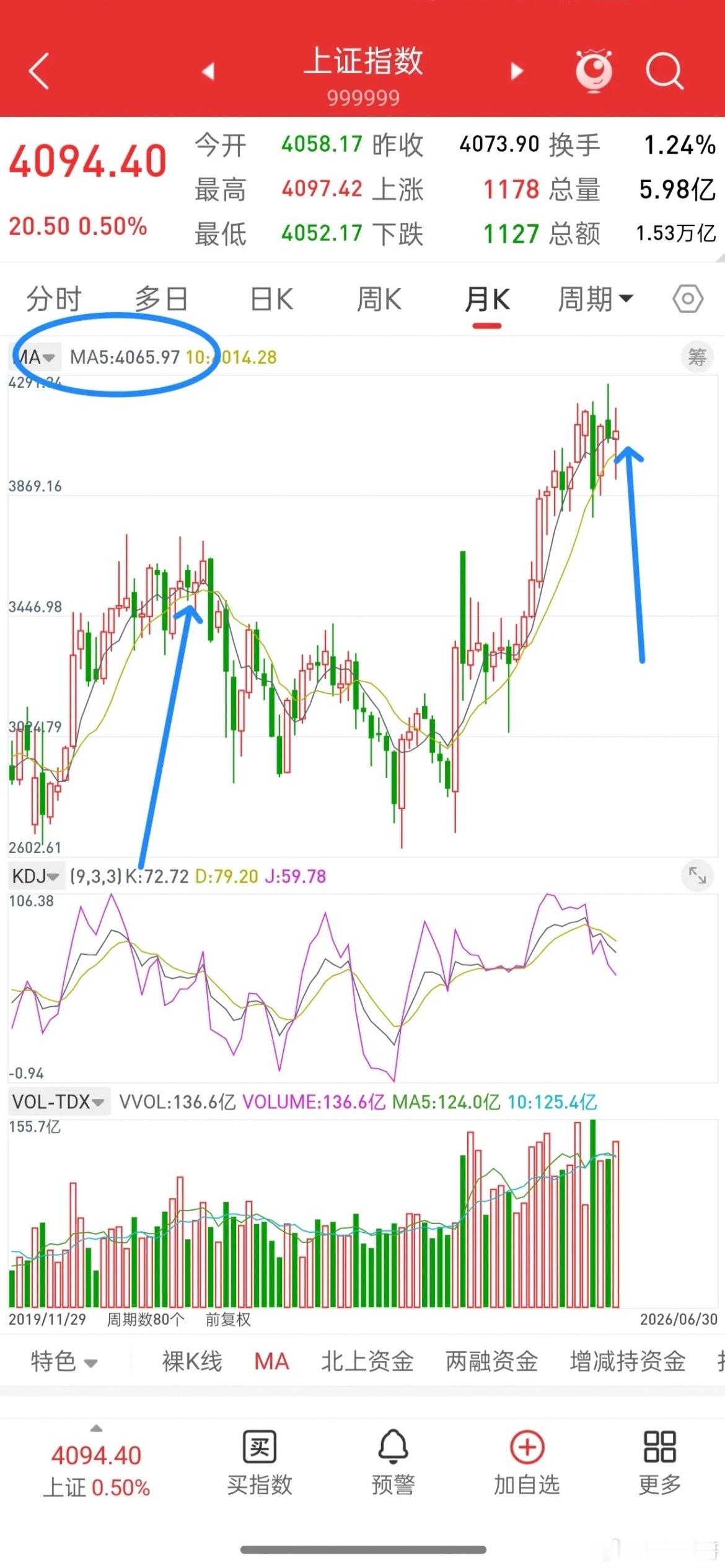Add the index via 加自选
The width and height of the screenshot is (725, 1568).
click(x=527, y=1463)
